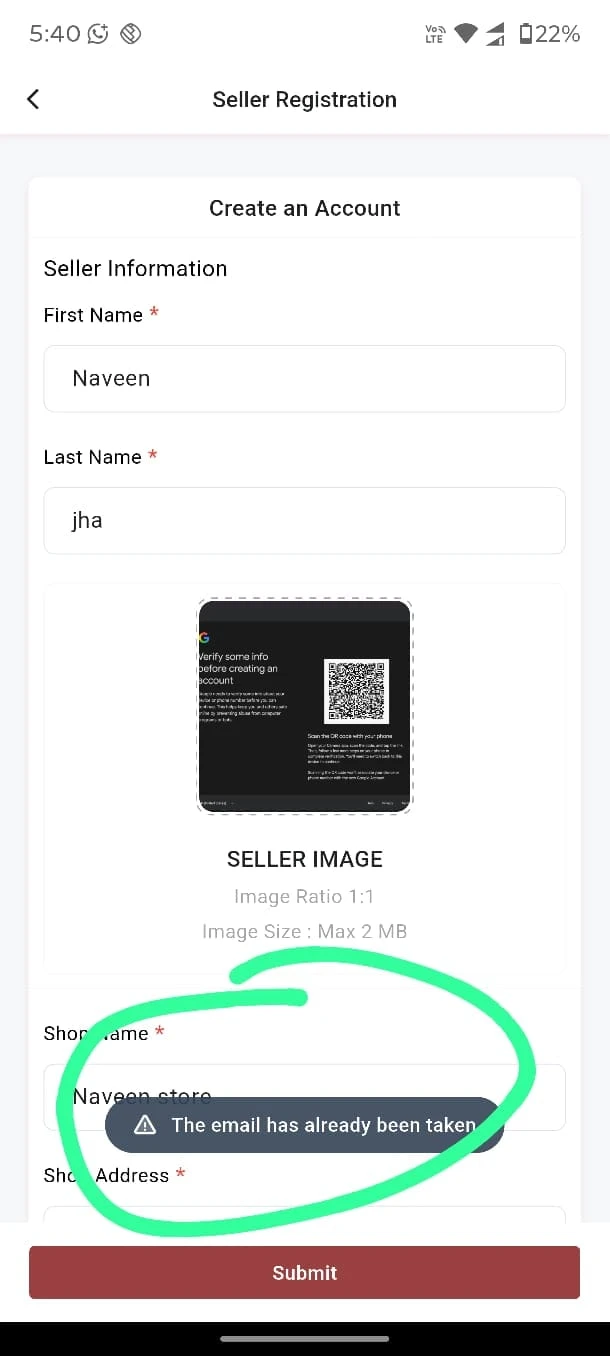Go back from Seller Registration

[x=33, y=99]
